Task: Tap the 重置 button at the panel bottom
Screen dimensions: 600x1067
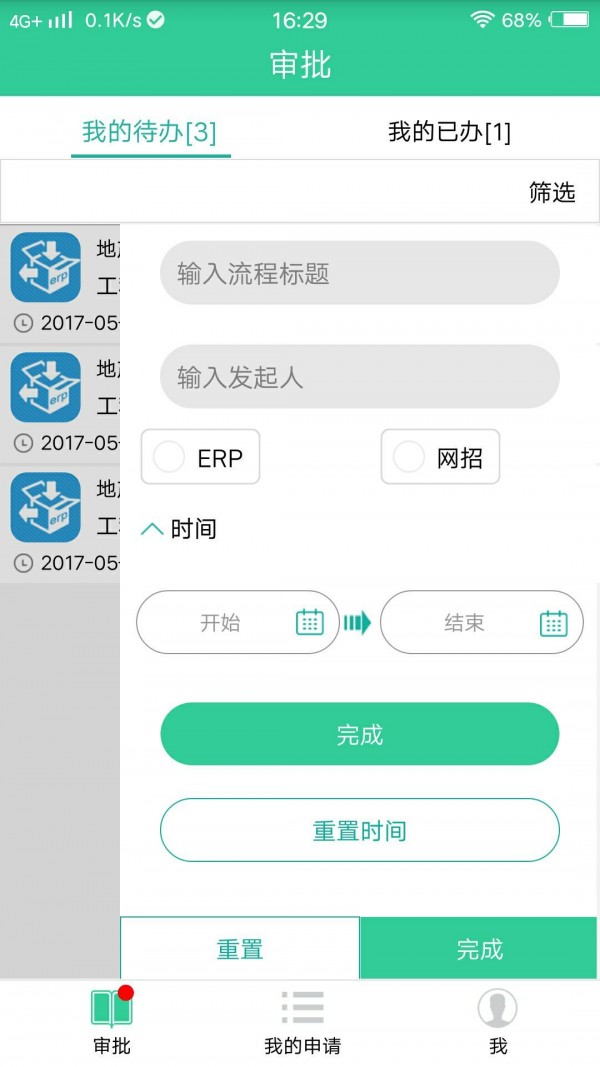Action: coord(240,948)
